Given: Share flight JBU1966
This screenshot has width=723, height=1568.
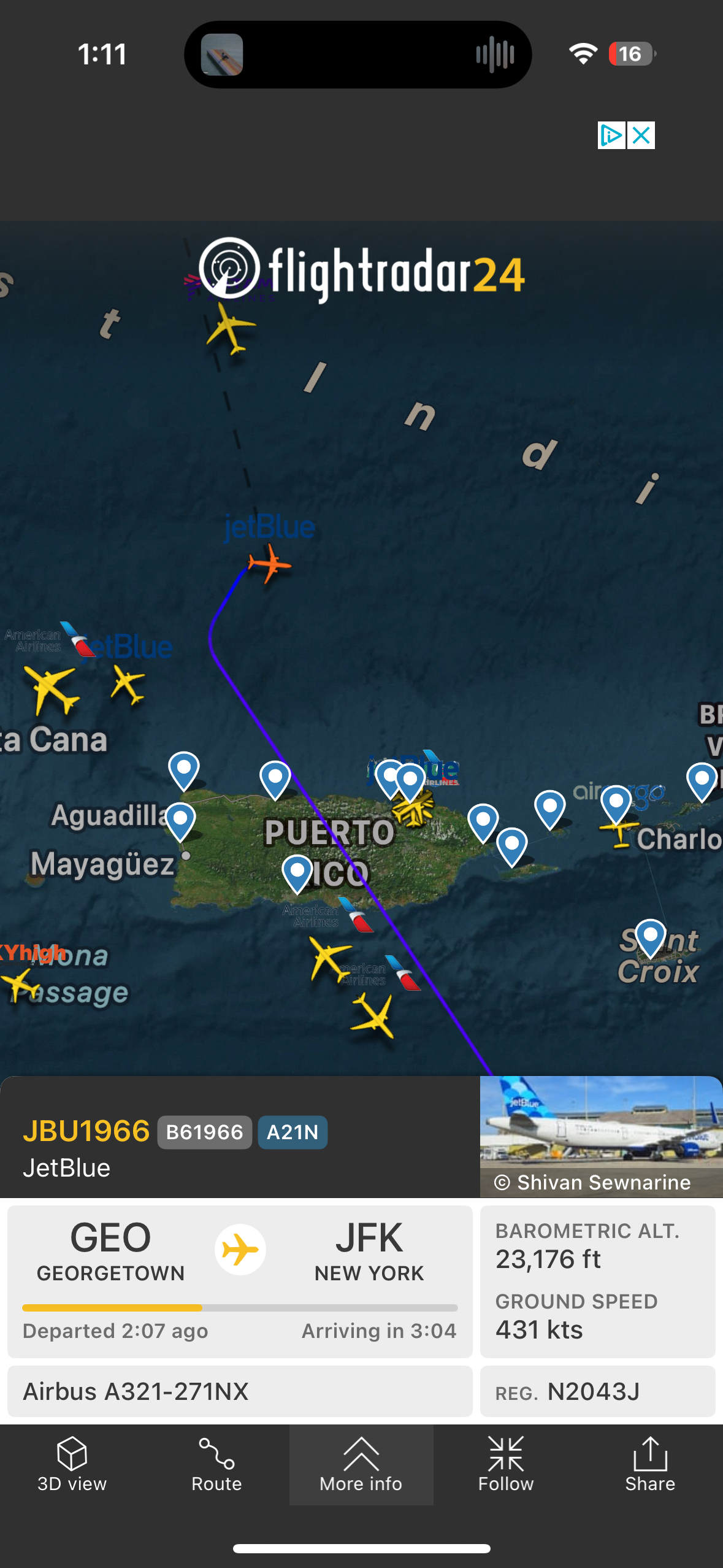Looking at the screenshot, I should [x=650, y=1464].
